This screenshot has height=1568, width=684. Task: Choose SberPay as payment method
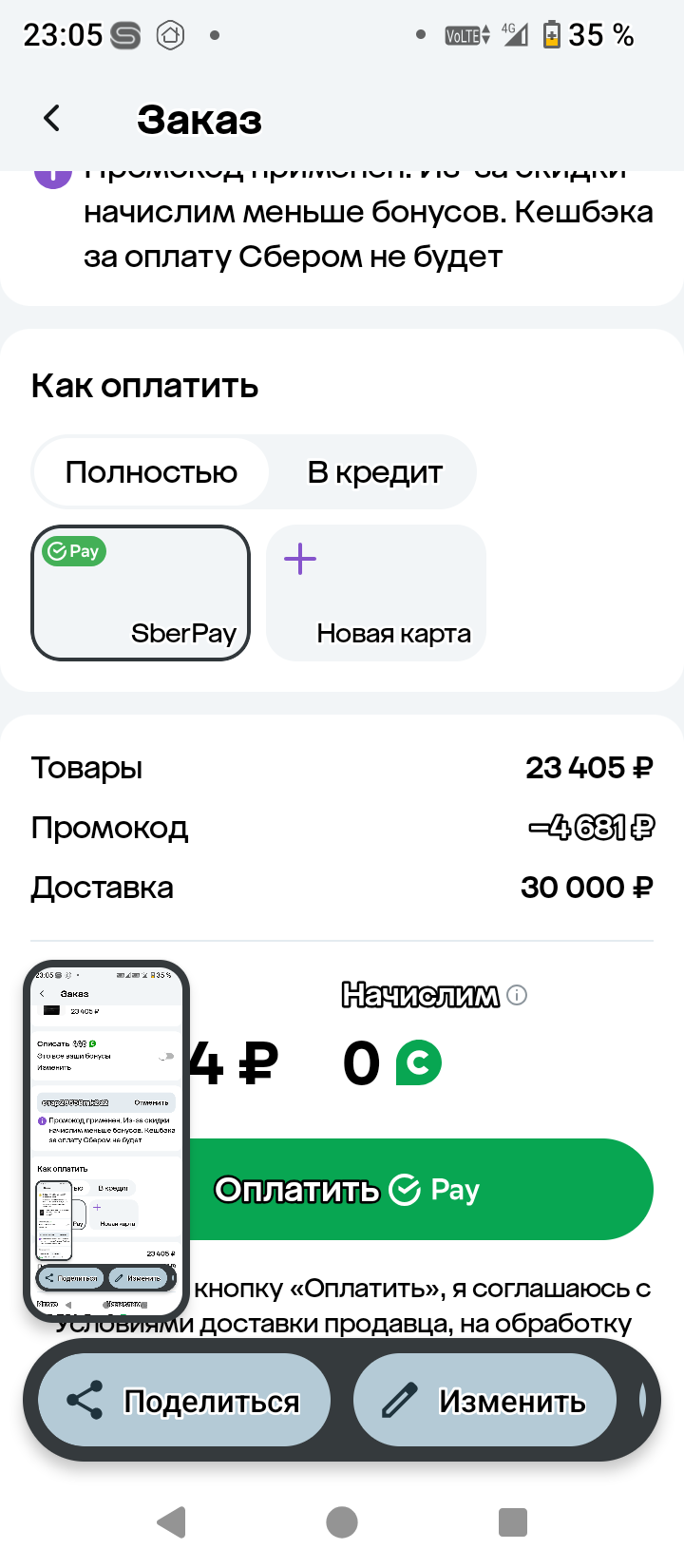coord(141,593)
